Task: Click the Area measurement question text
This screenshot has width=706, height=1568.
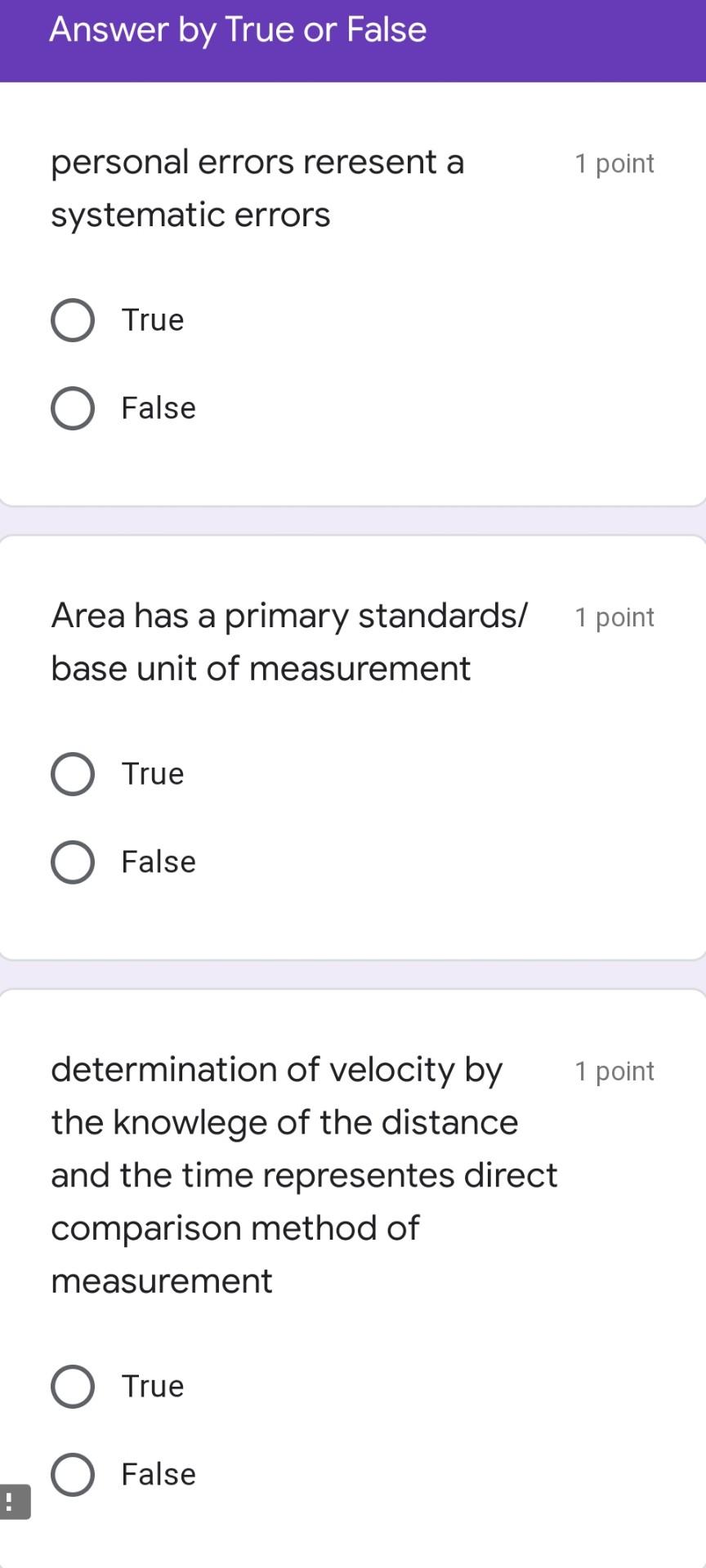Action: [x=290, y=641]
